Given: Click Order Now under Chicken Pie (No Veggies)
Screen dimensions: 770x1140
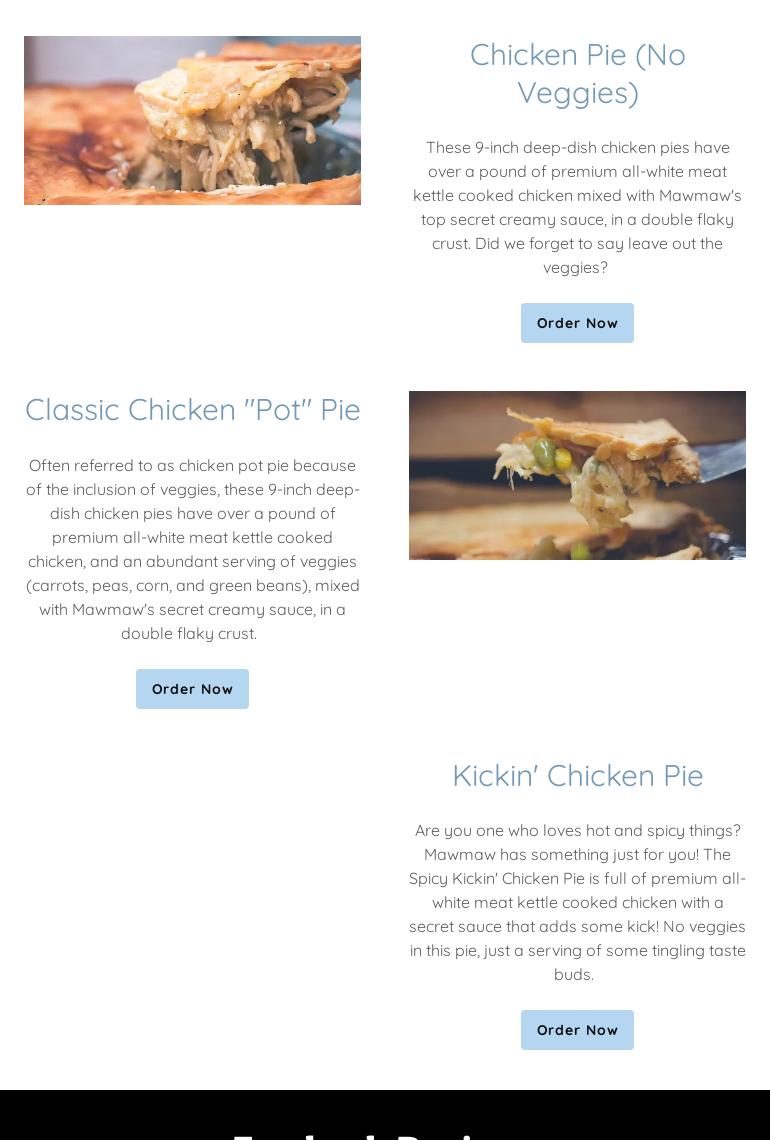Looking at the screenshot, I should [577, 323].
